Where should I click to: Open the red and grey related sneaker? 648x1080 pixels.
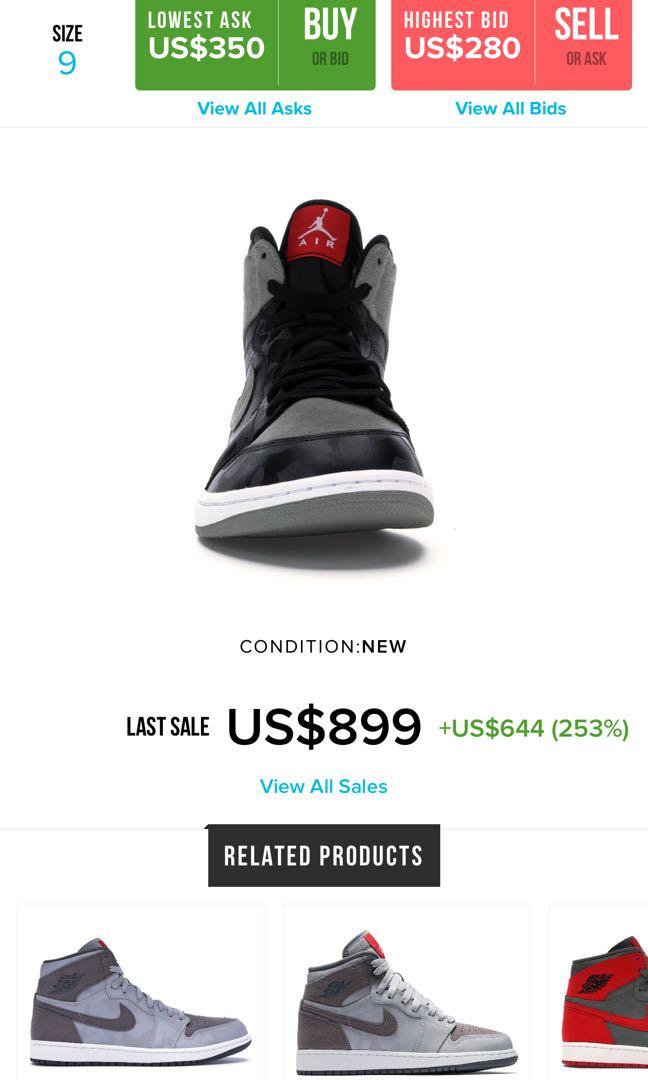pos(599,993)
